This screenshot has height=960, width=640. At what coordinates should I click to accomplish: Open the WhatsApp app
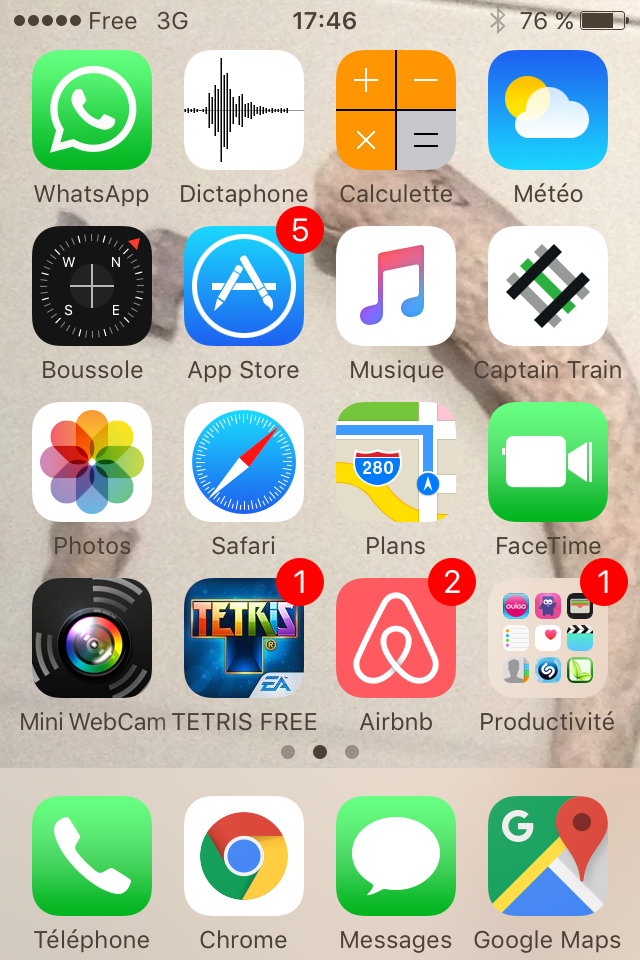tap(92, 110)
